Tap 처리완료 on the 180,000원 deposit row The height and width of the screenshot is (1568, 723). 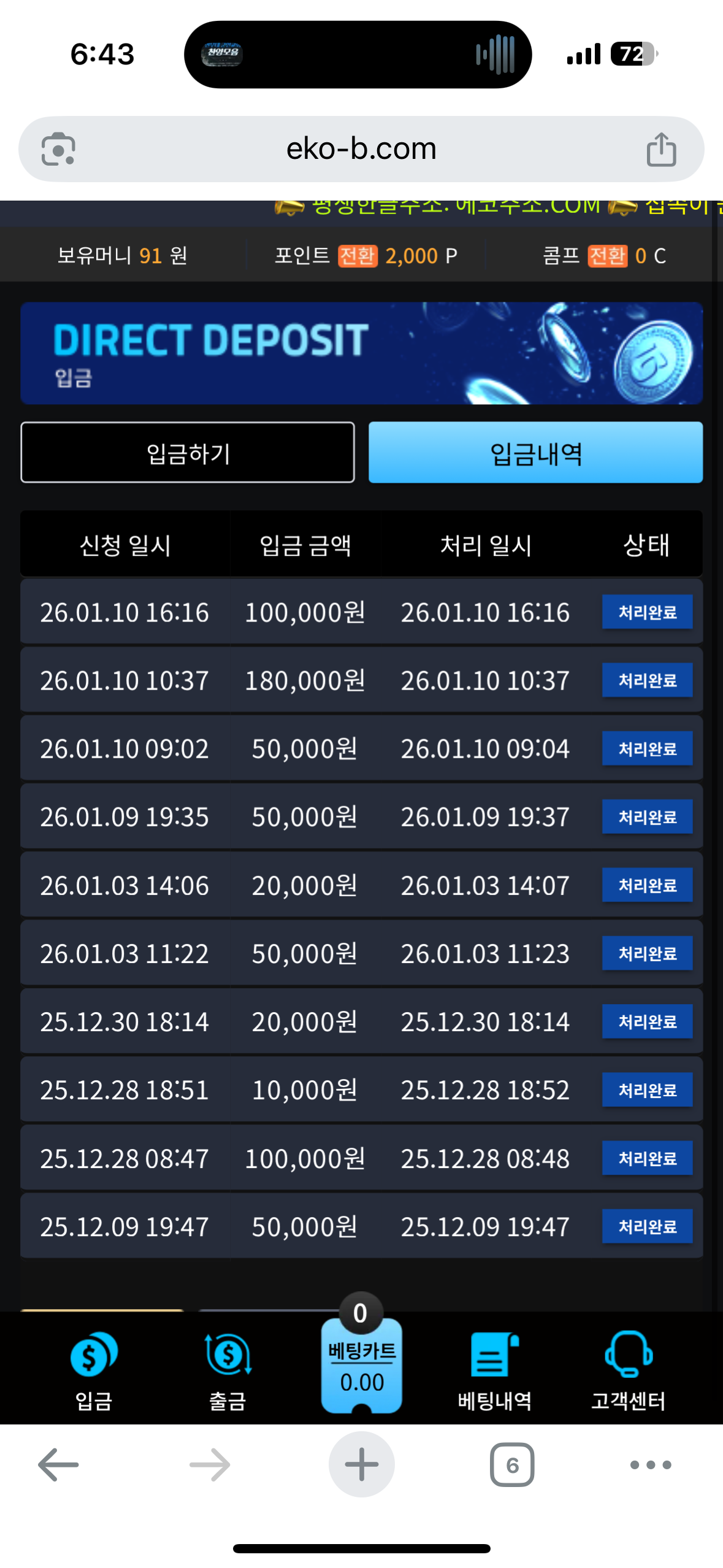pos(648,680)
